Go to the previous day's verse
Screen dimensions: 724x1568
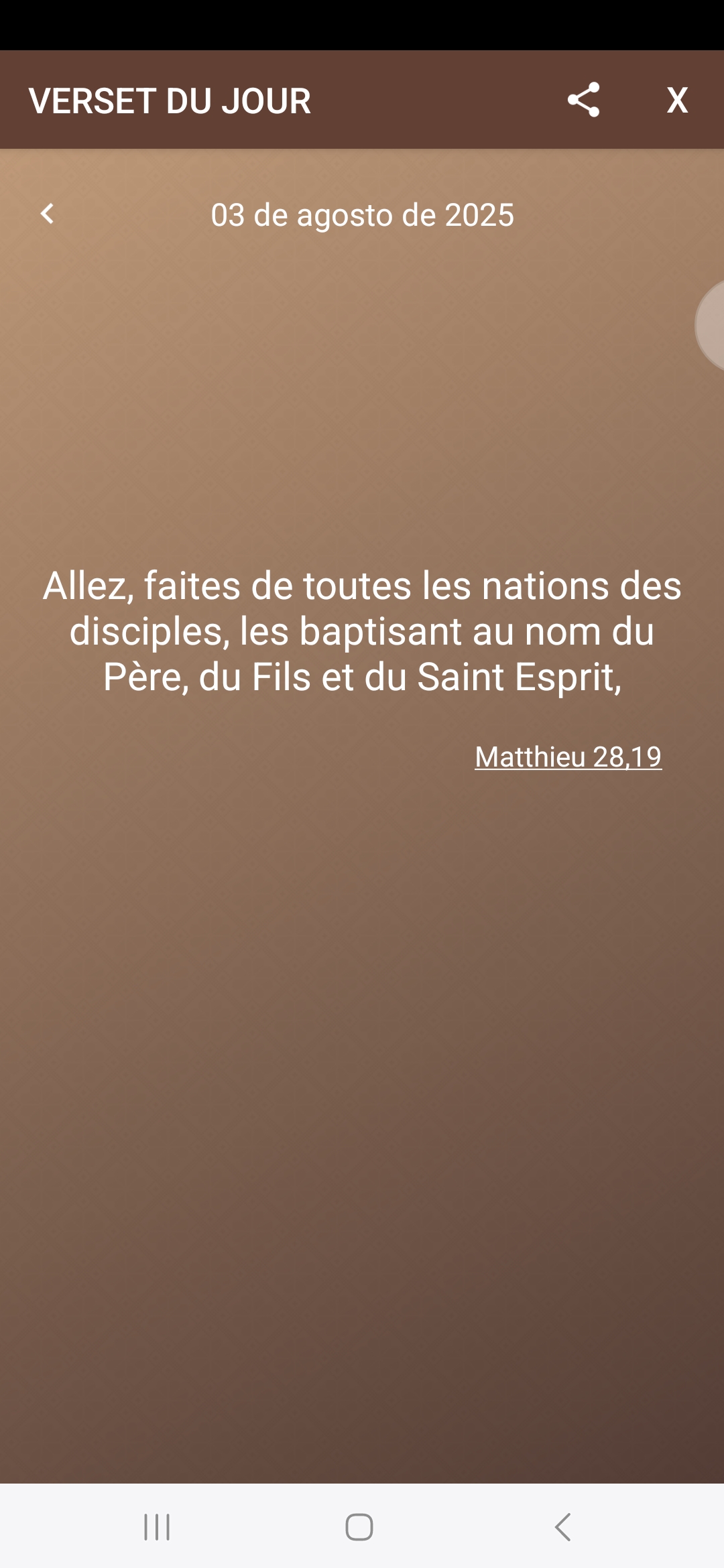[x=47, y=214]
